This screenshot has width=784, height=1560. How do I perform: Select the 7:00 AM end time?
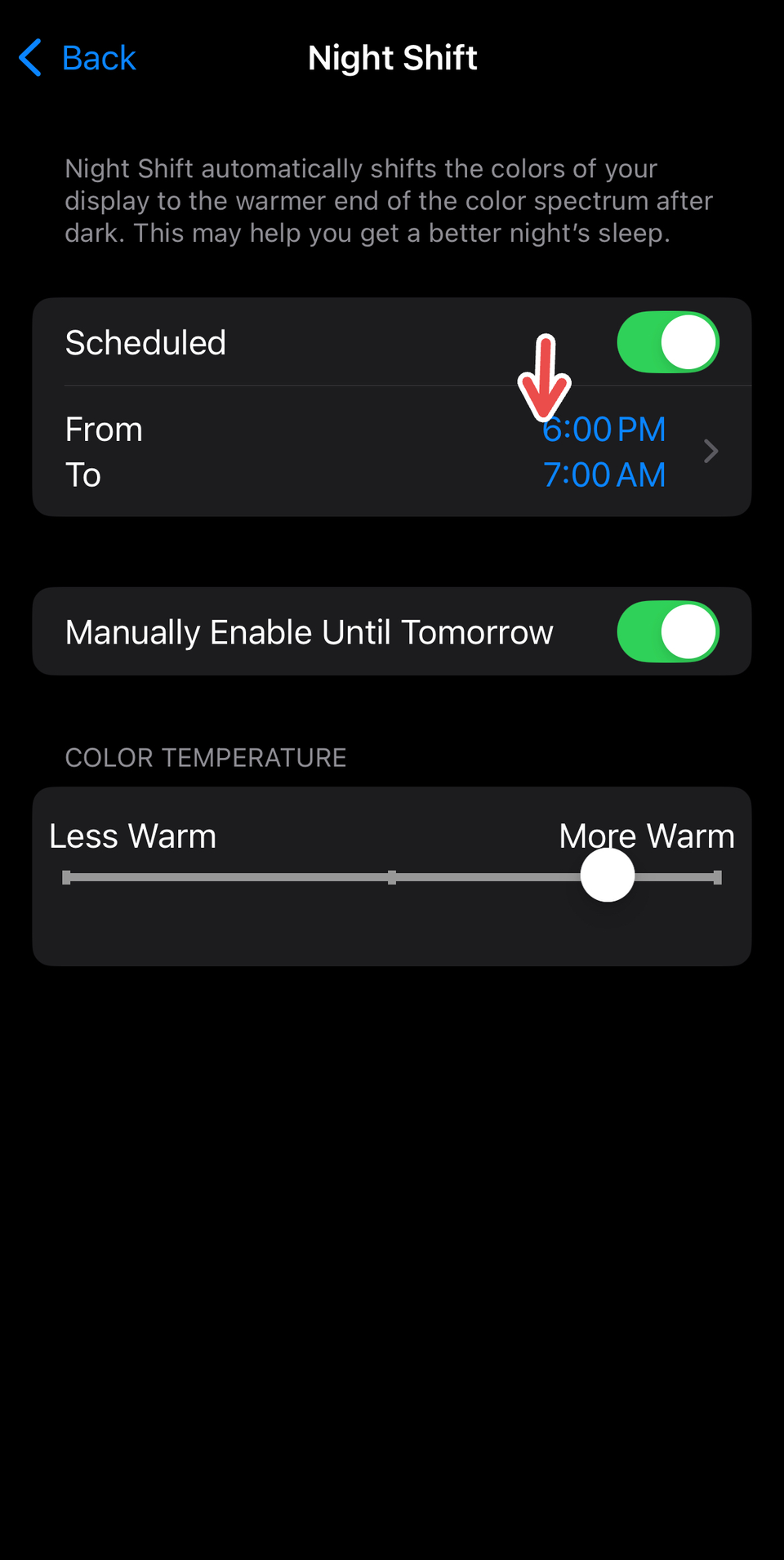click(x=604, y=474)
